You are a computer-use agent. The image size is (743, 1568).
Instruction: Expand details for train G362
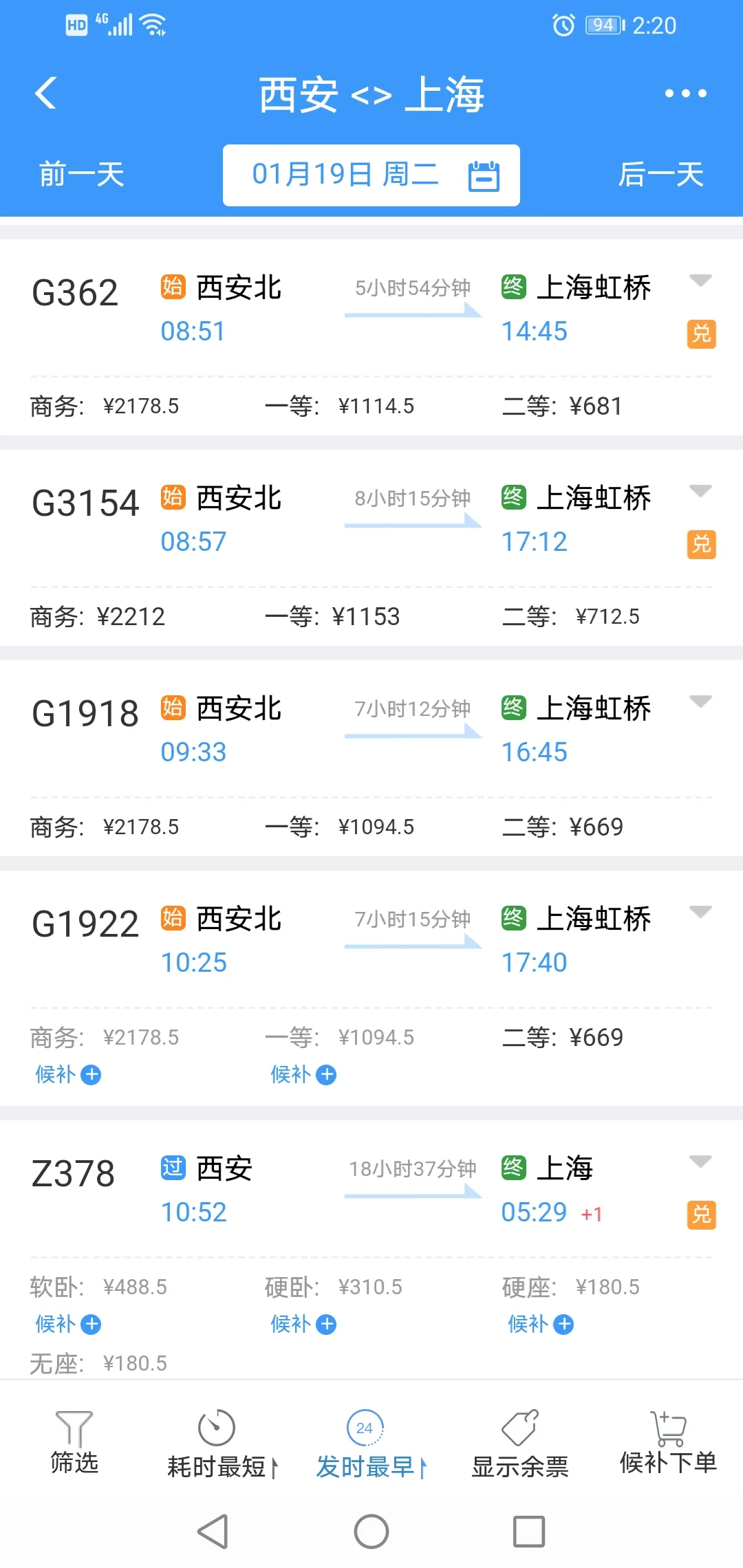coord(700,281)
